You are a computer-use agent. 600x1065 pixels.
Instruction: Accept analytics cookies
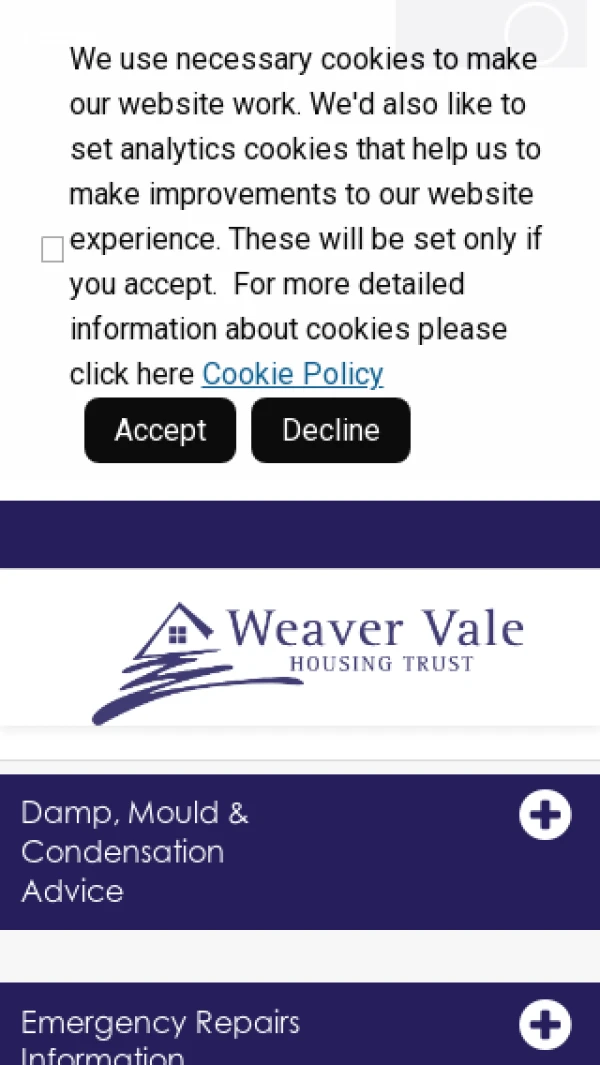(x=160, y=430)
